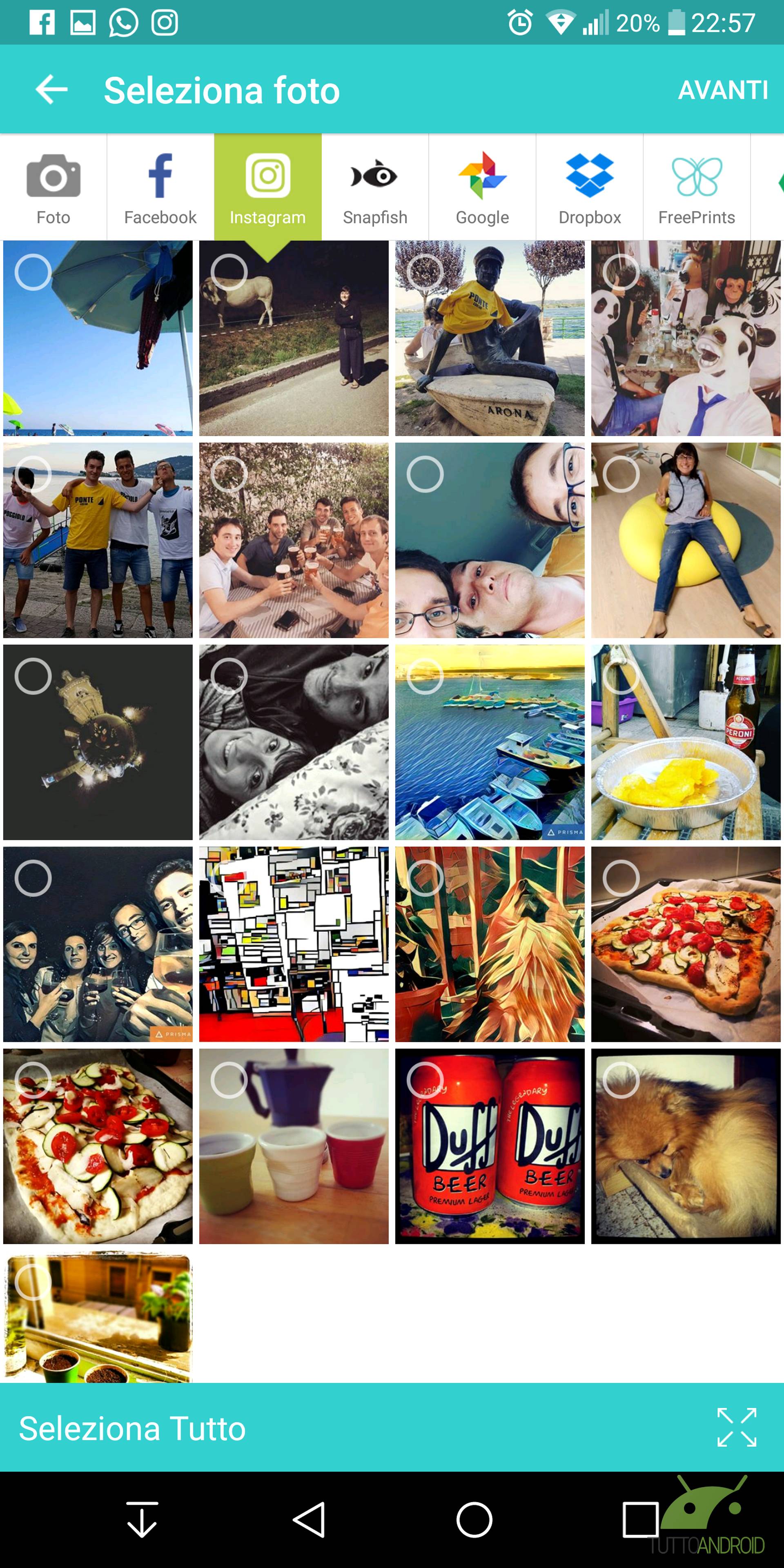
Task: Tap Seleziona Tutto to select all photos
Action: [132, 1429]
